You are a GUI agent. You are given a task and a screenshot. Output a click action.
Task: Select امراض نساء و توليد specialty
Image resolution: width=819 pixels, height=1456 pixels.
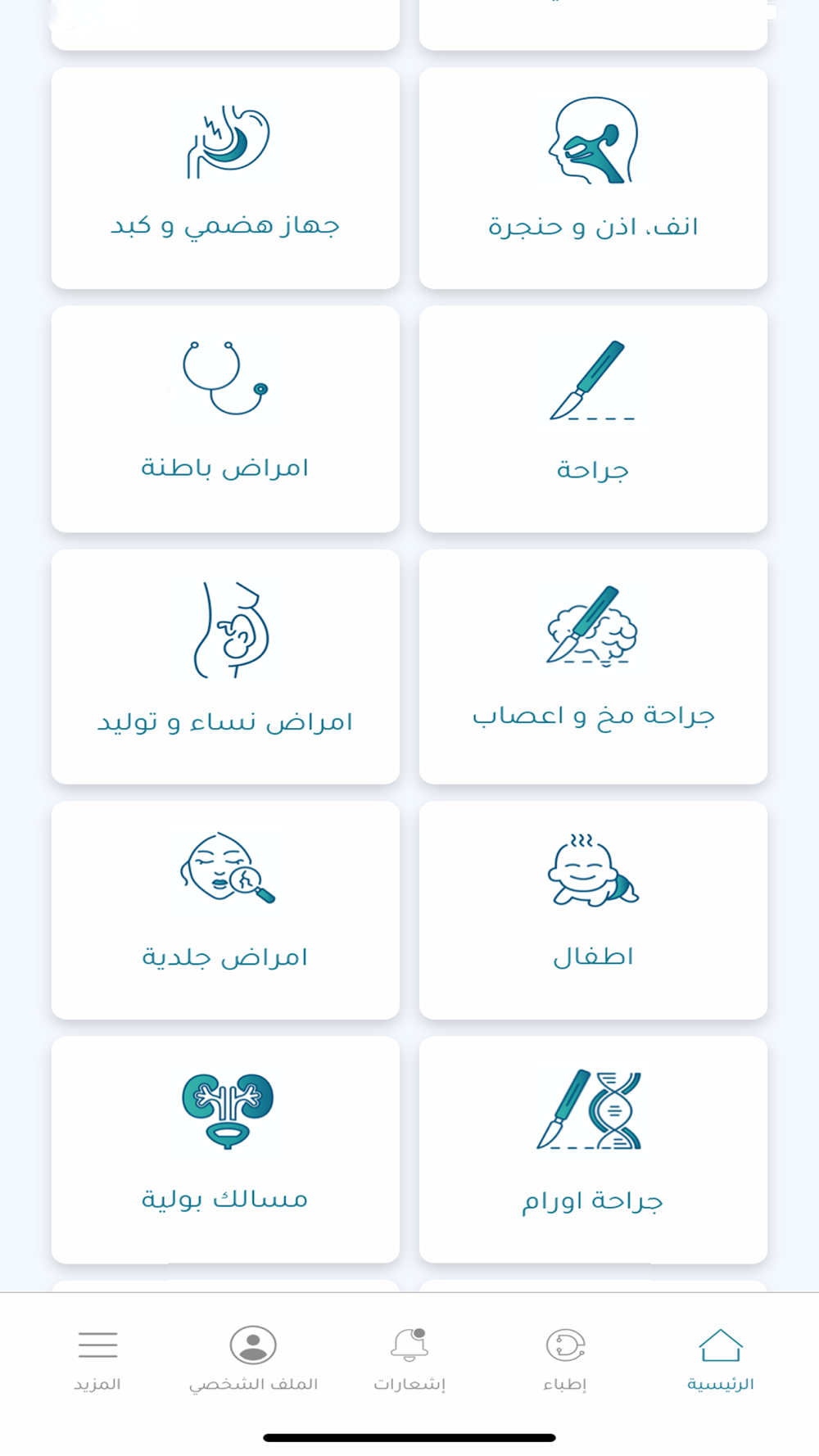click(225, 667)
